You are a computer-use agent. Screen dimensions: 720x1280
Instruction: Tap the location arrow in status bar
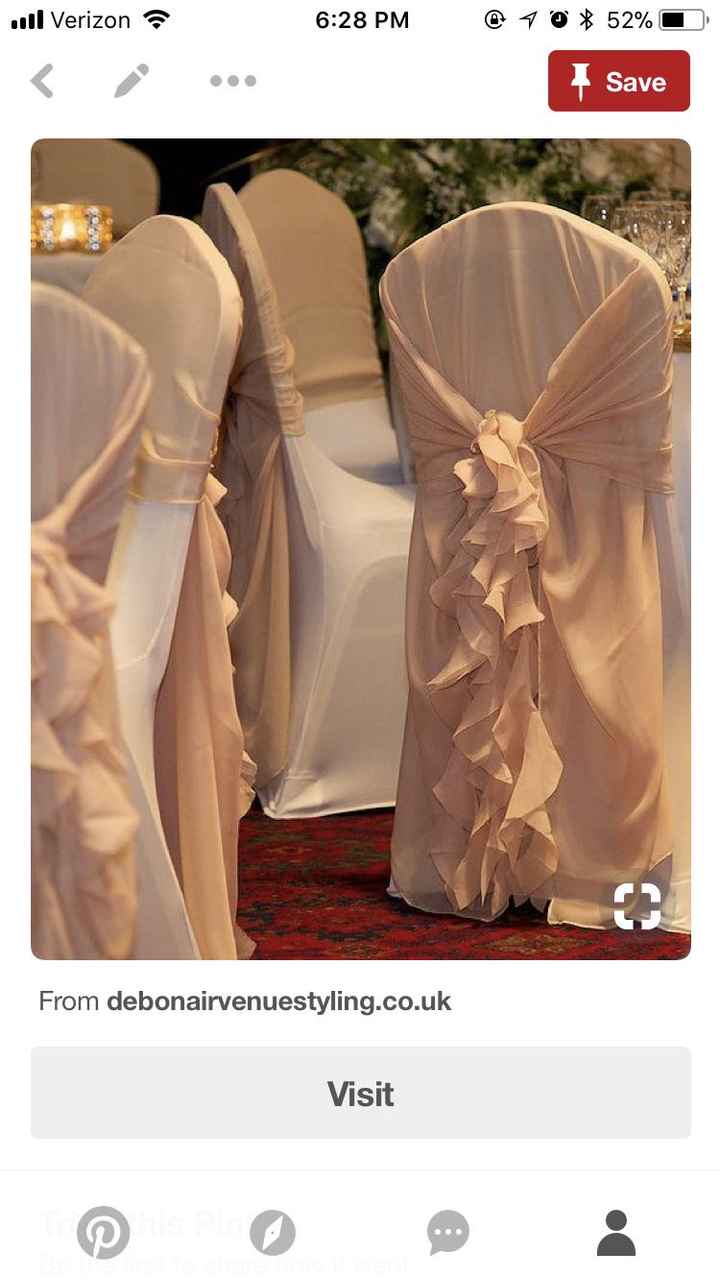(x=527, y=17)
